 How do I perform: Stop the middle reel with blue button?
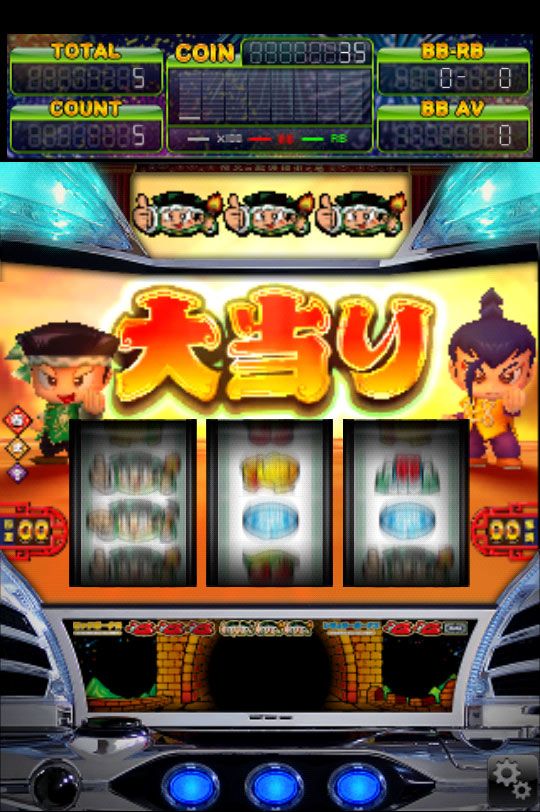coord(274,785)
